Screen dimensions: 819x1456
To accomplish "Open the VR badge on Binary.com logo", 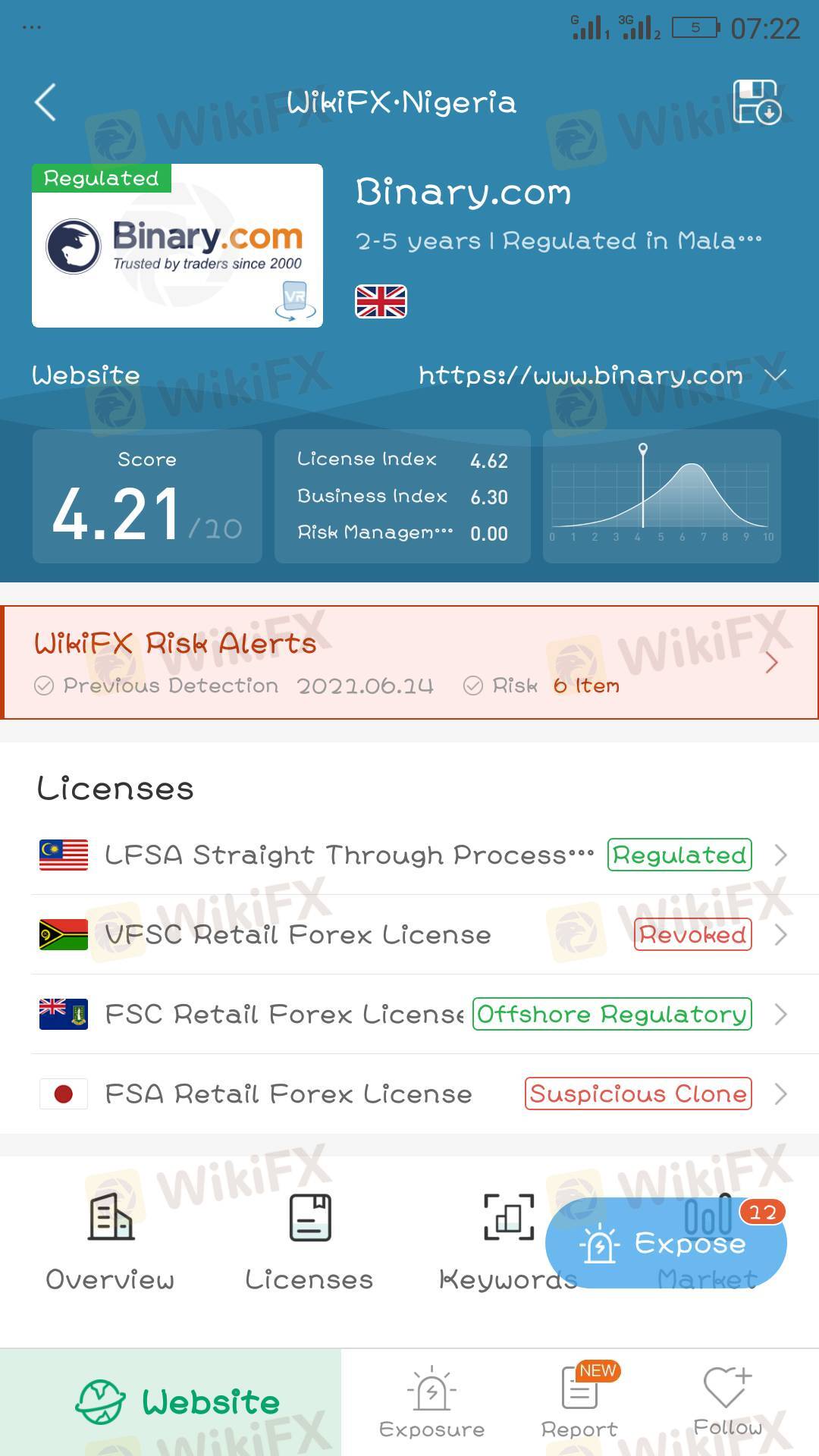I will (295, 300).
